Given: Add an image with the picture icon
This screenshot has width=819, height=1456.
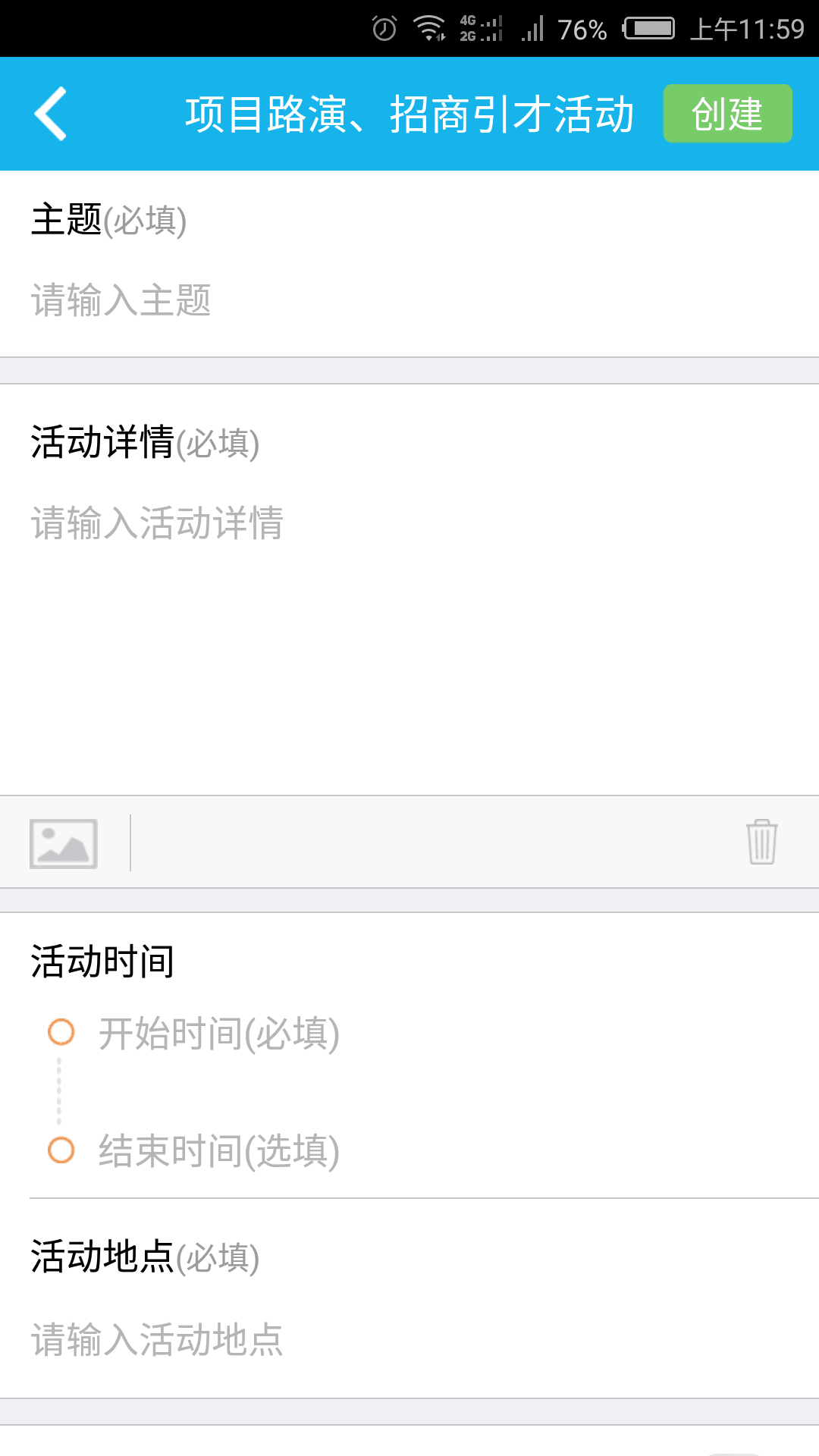Looking at the screenshot, I should 64,843.
